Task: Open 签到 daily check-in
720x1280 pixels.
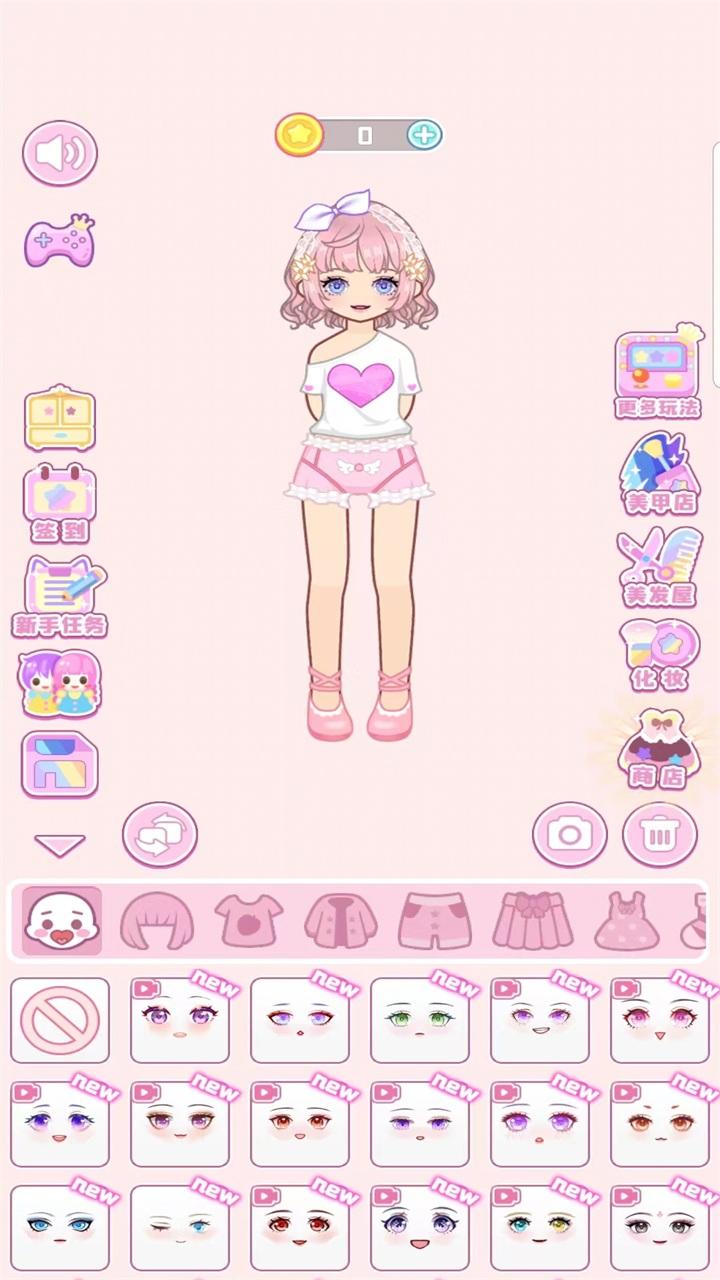Action: [x=60, y=503]
